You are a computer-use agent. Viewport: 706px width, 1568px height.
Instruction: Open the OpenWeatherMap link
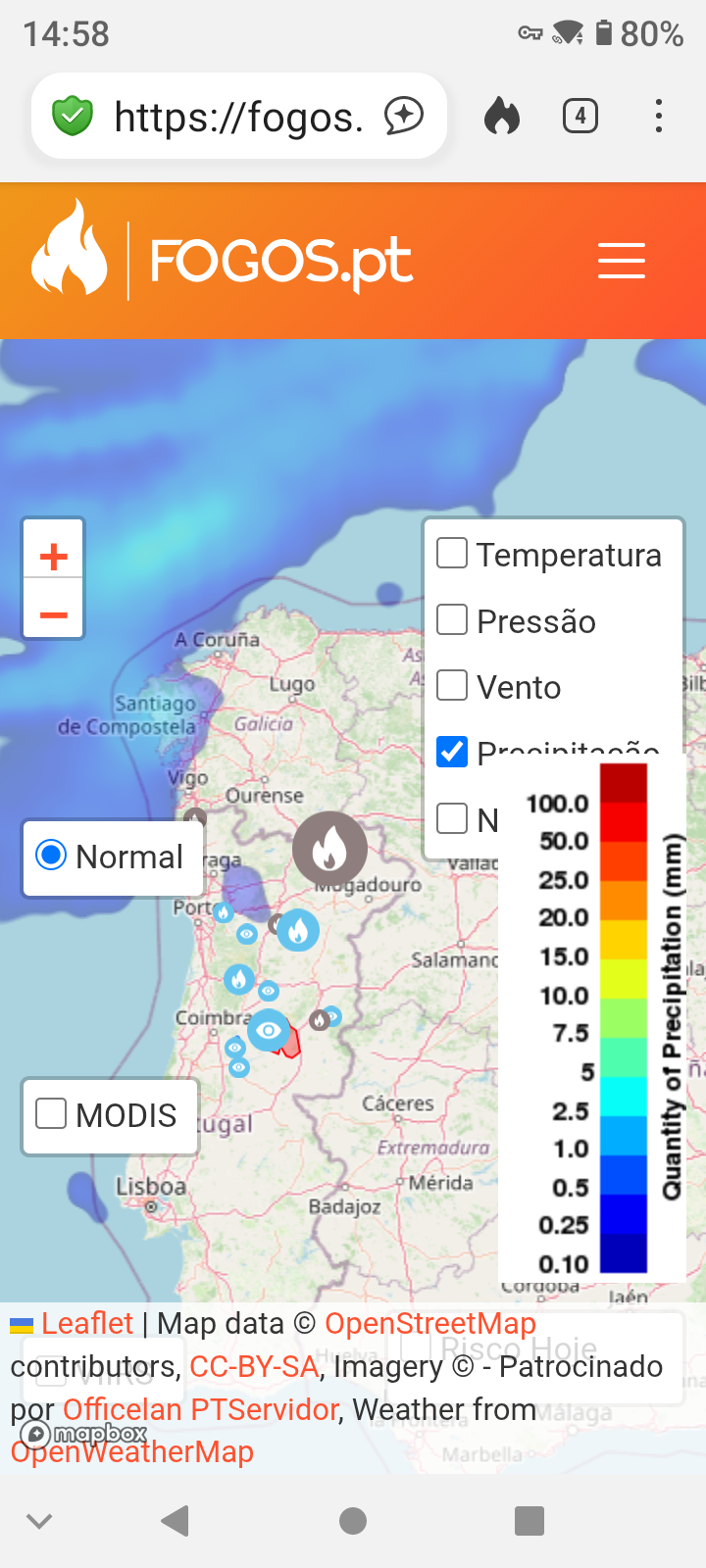132,1452
